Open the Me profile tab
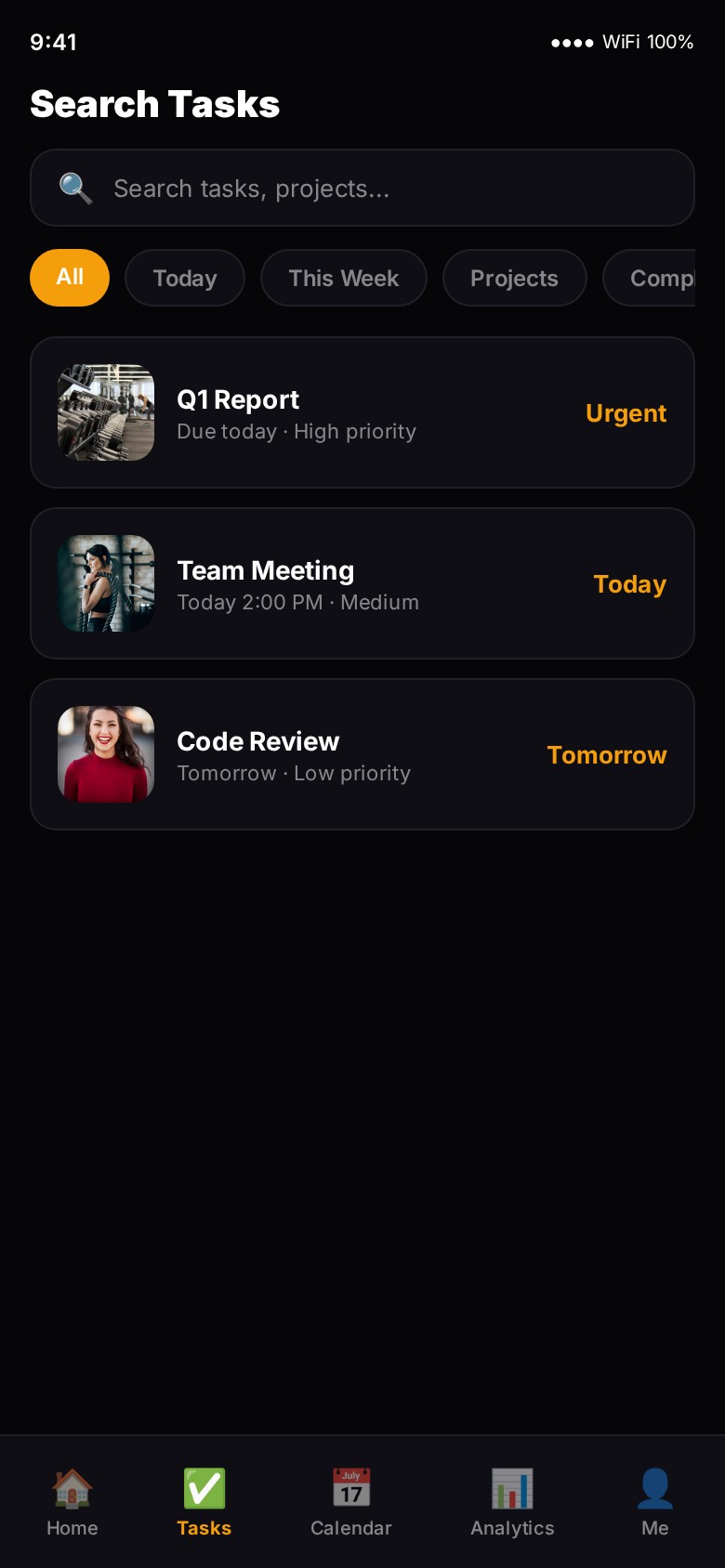This screenshot has height=1568, width=725. tap(654, 1501)
